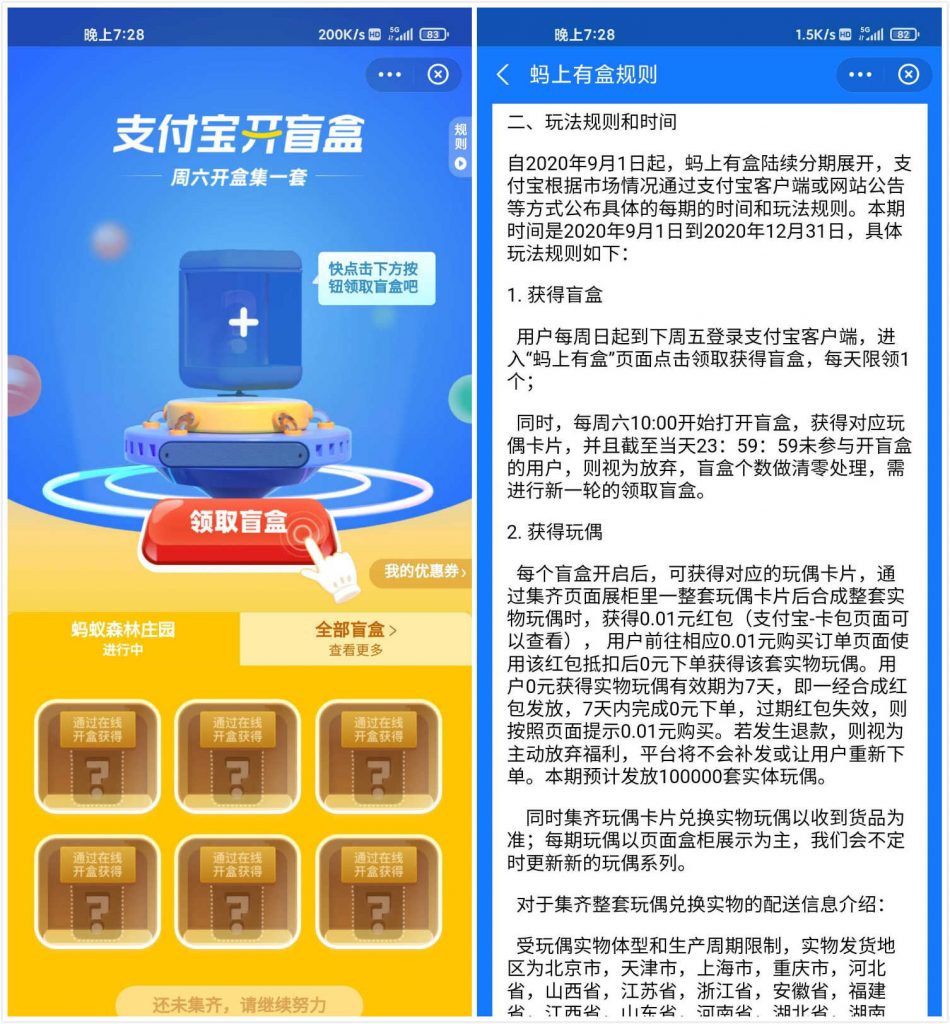This screenshot has height=1024, width=950.
Task: Open the 规则 rules side tab
Action: click(x=460, y=146)
